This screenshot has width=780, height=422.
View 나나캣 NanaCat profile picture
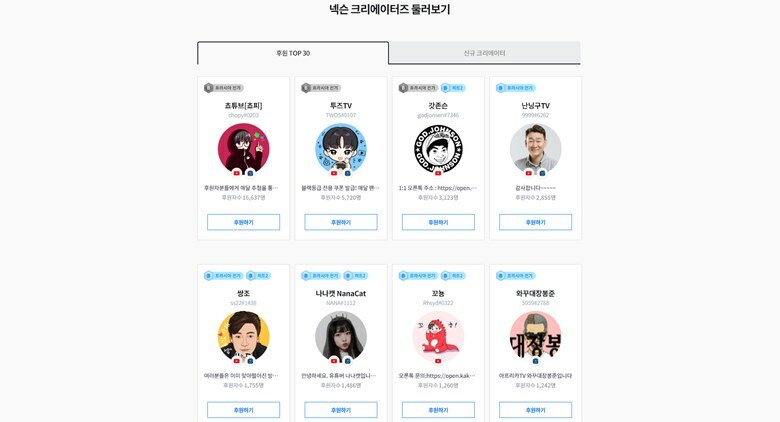341,336
